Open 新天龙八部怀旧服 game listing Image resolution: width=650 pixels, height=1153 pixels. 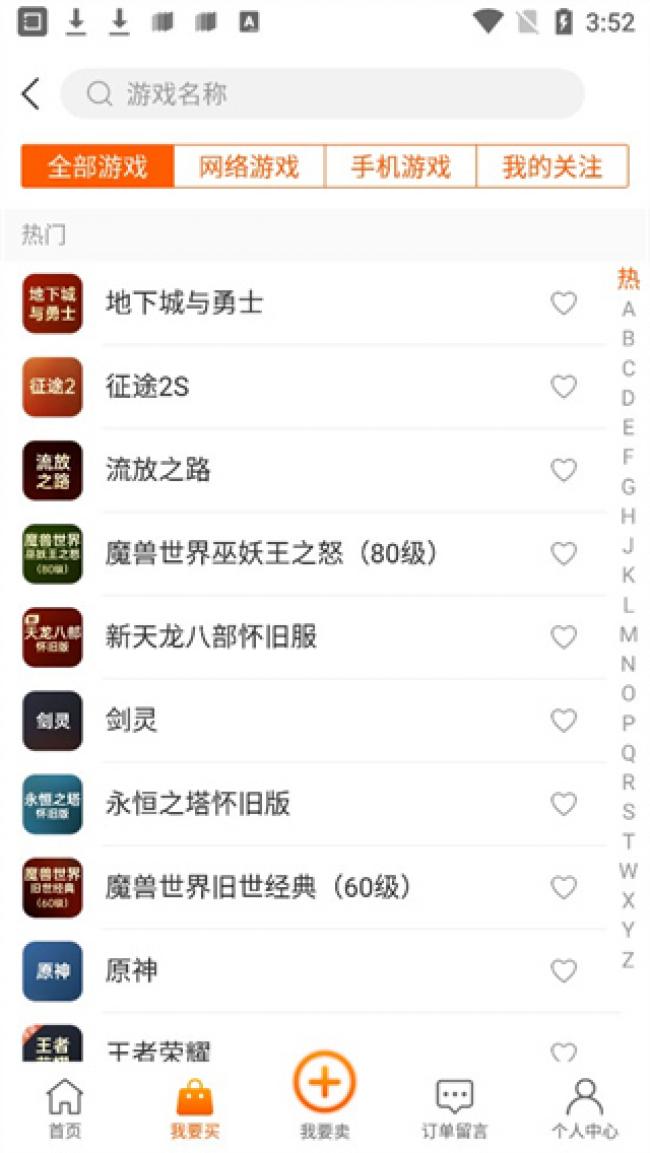[x=211, y=637]
